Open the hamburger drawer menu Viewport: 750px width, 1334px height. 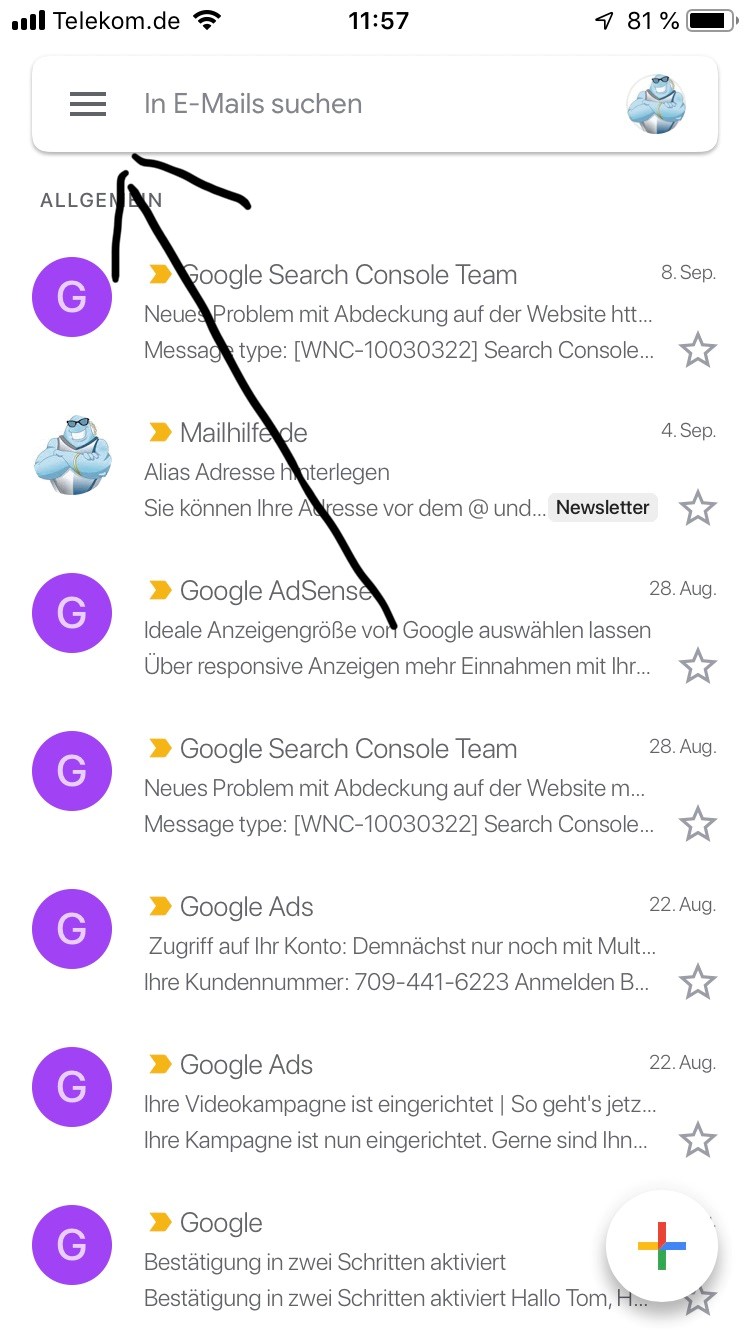88,104
